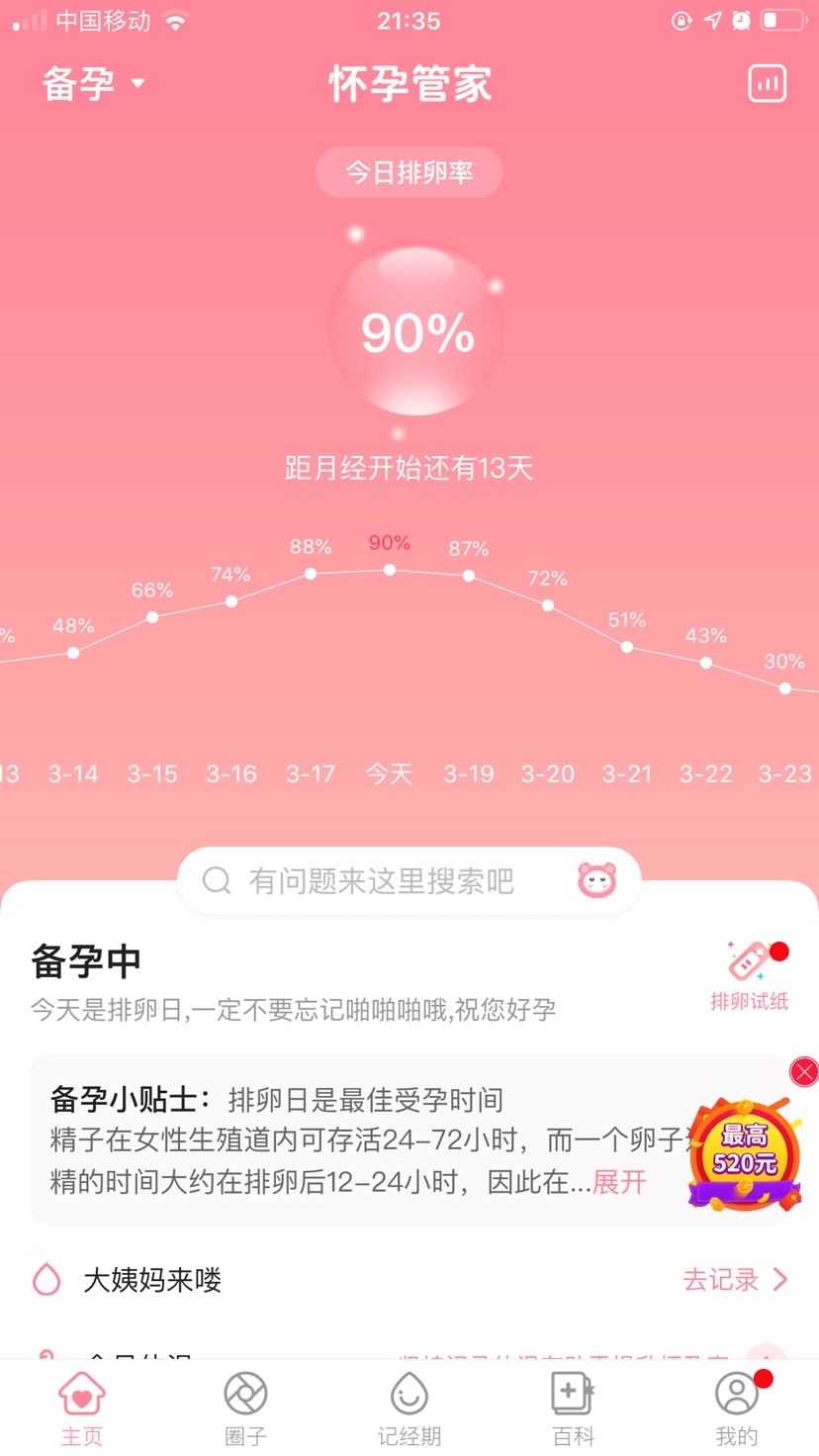The height and width of the screenshot is (1456, 819).
Task: Open the statistics chart icon
Action: pyautogui.click(x=767, y=84)
